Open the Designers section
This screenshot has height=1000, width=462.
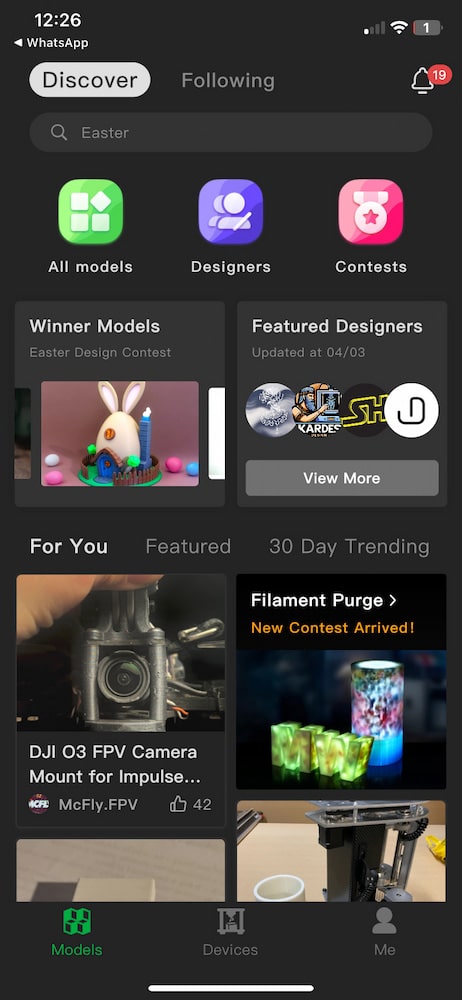click(230, 227)
